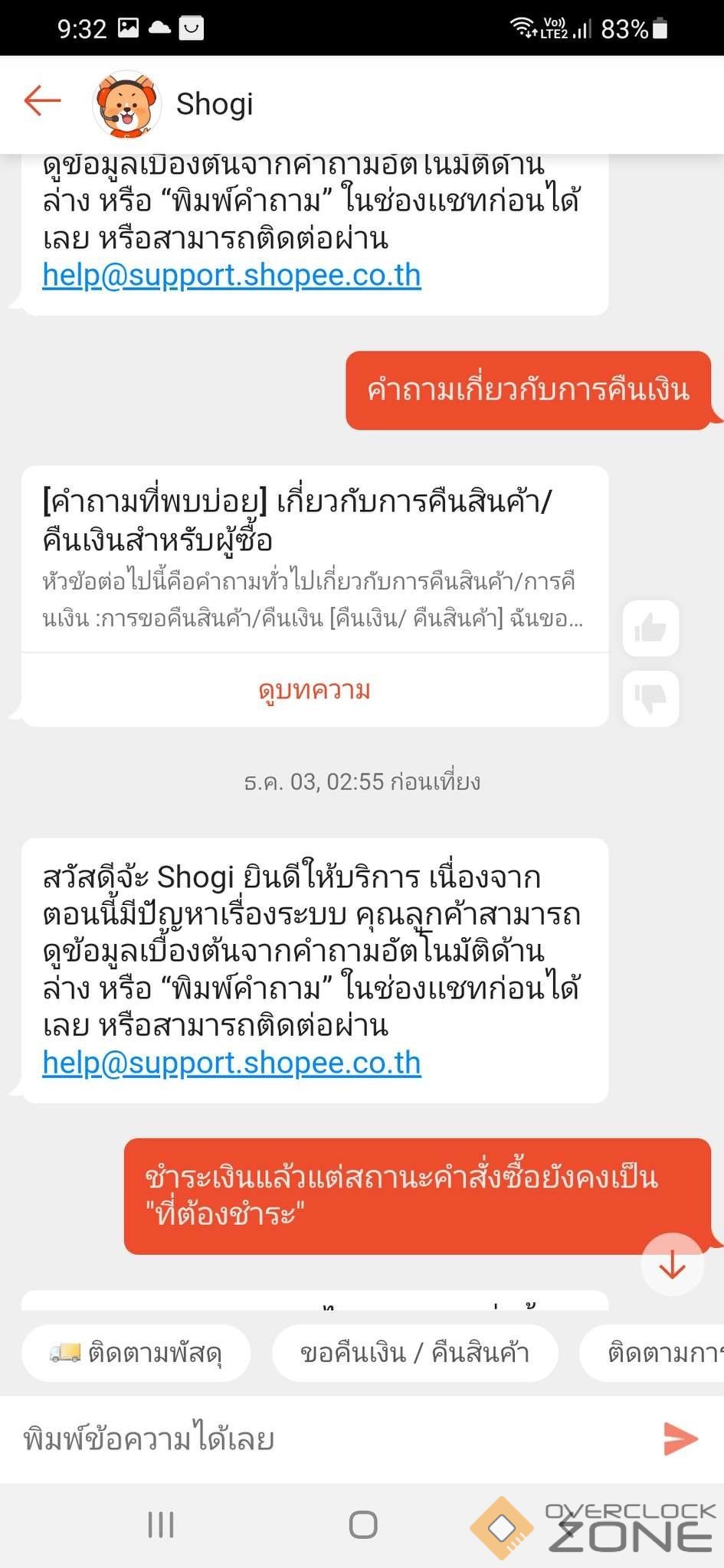Select the ติดตามพัสดุ quick reply chip
Viewport: 724px width, 1568px height.
click(x=136, y=1354)
